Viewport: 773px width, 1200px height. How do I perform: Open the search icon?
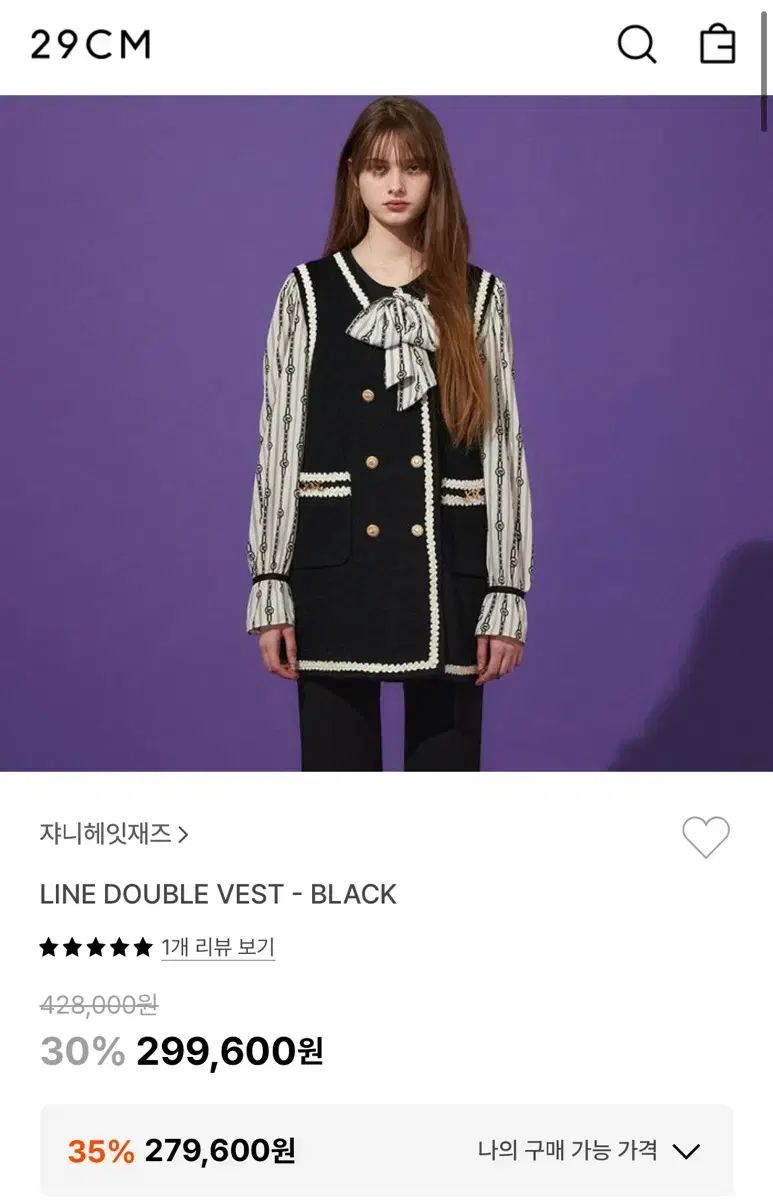636,44
